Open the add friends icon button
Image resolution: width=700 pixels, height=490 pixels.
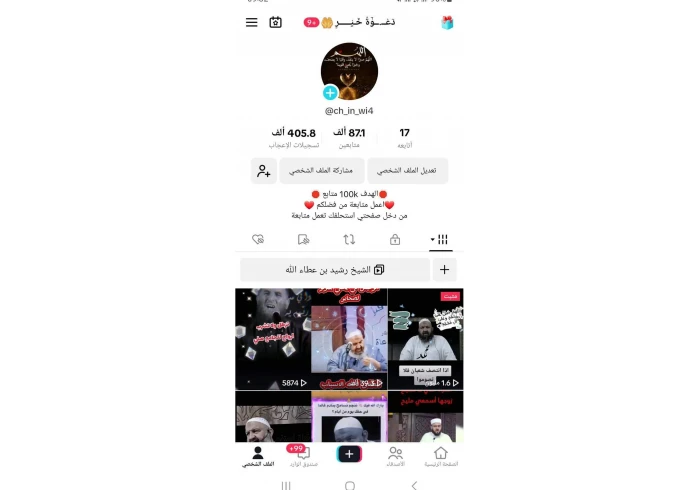coord(263,171)
